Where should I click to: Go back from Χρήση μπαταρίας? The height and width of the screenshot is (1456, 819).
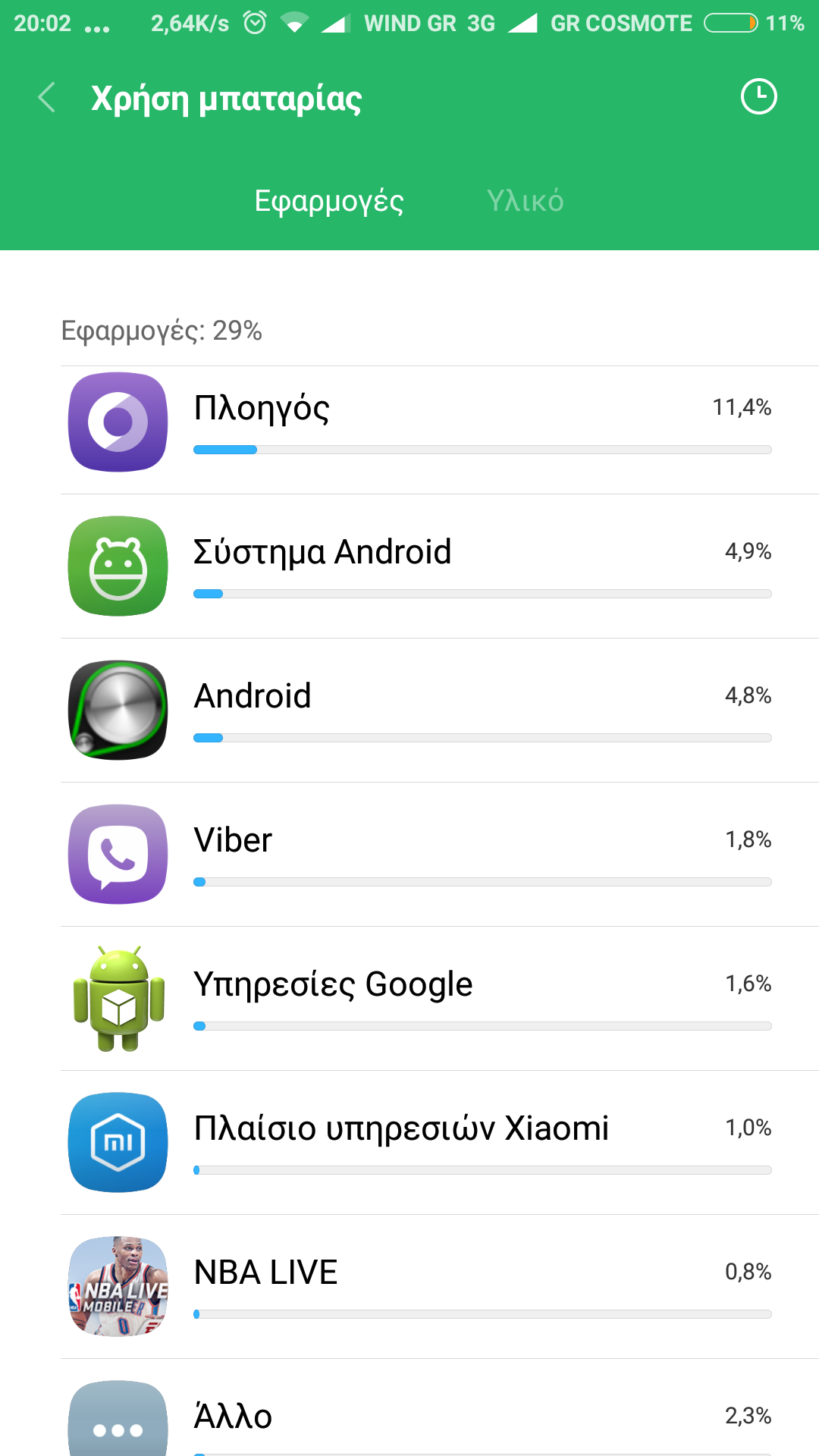47,98
